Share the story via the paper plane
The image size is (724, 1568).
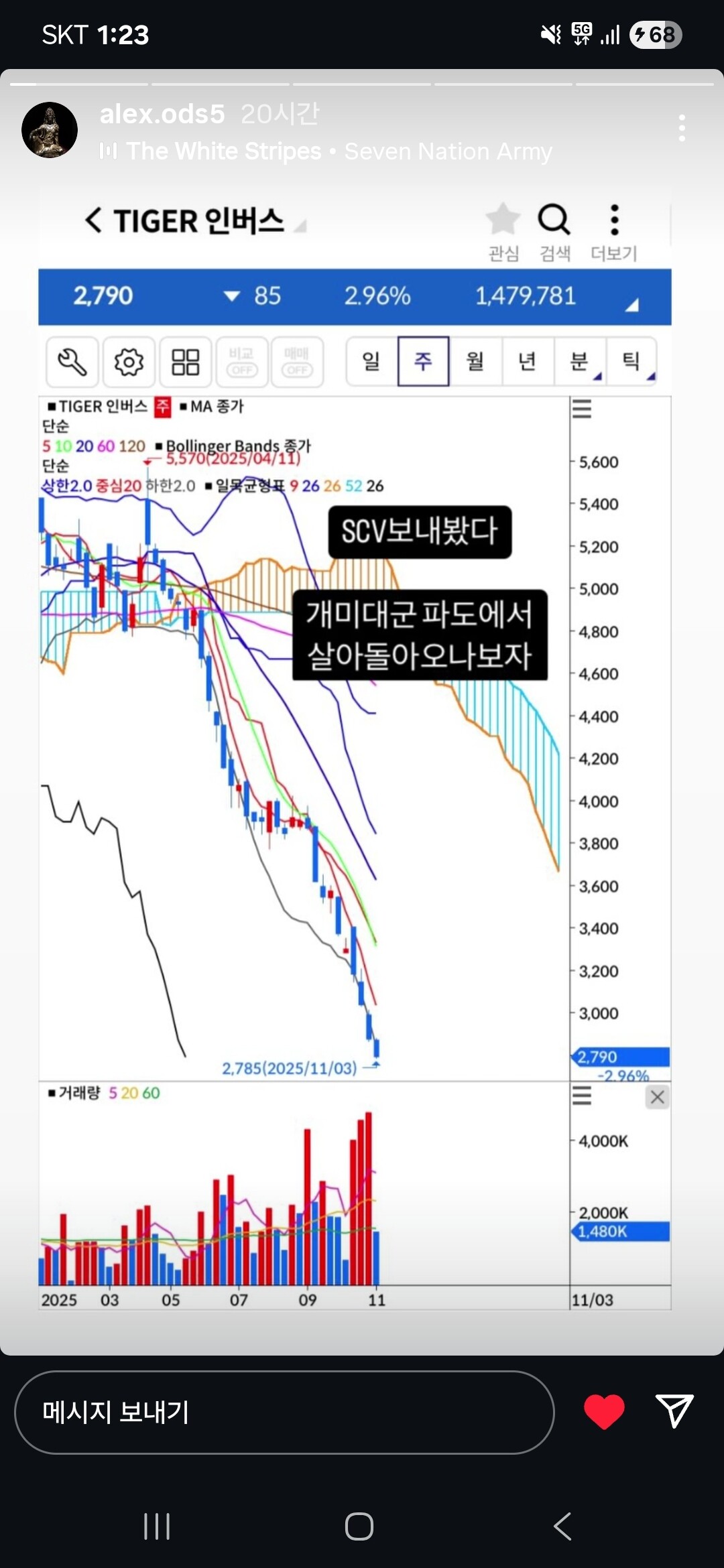[x=674, y=1411]
